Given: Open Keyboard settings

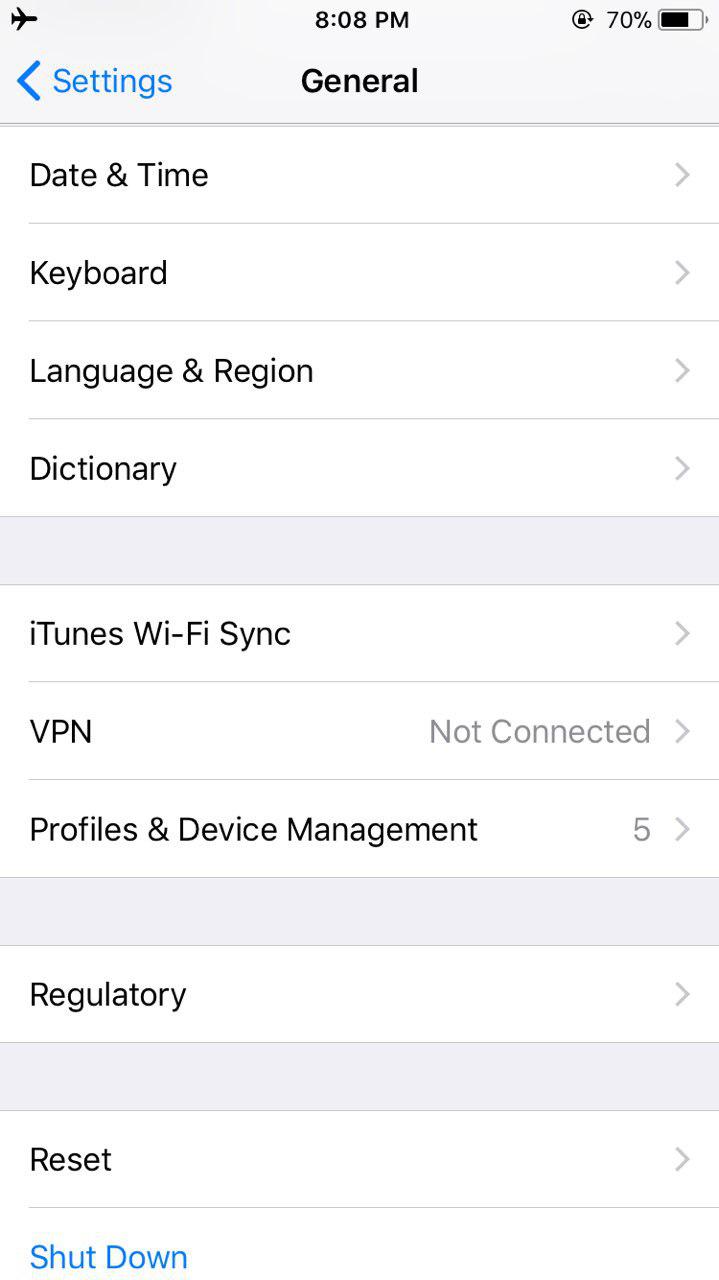Looking at the screenshot, I should [359, 273].
